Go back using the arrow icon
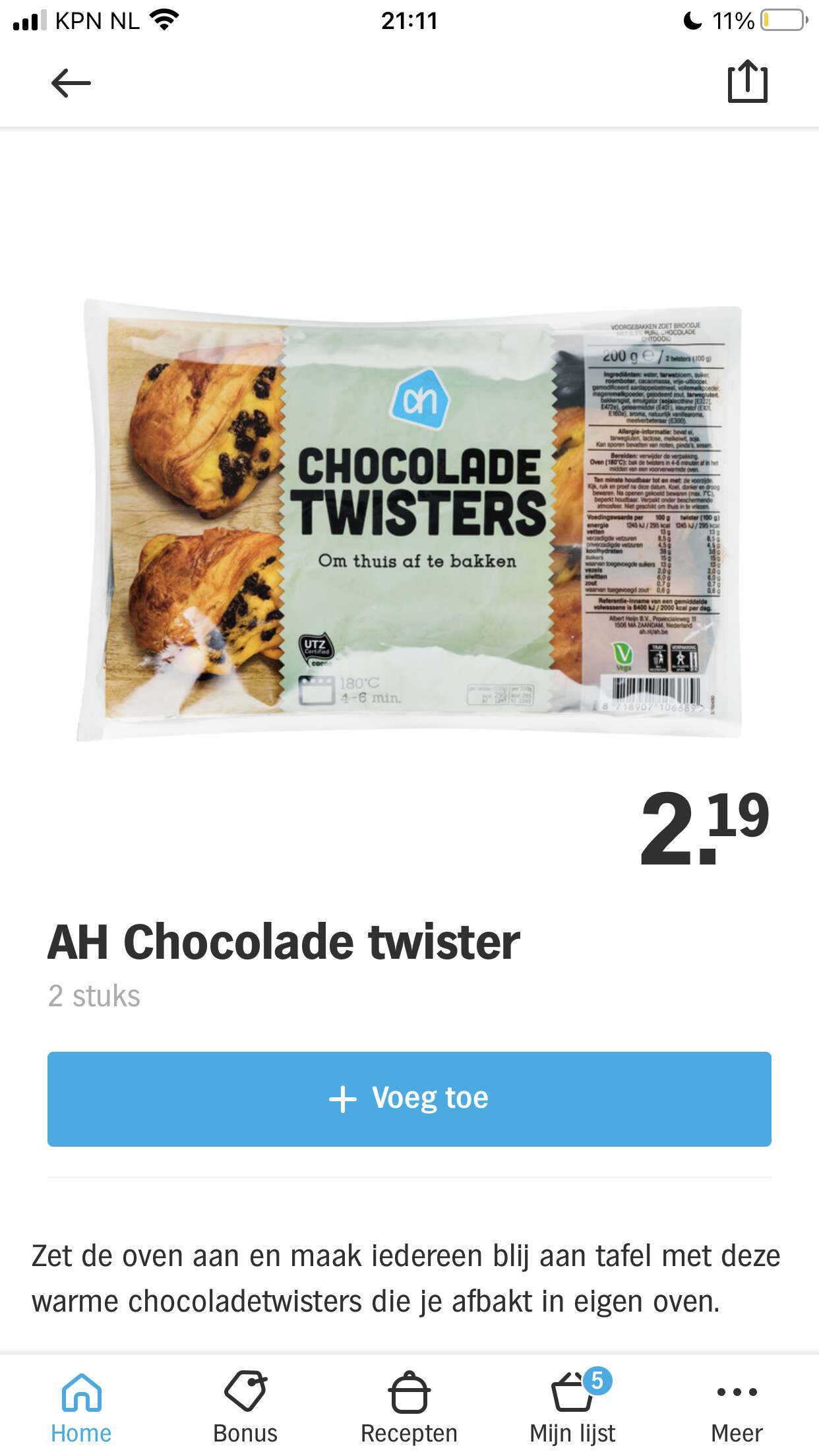 [x=71, y=83]
